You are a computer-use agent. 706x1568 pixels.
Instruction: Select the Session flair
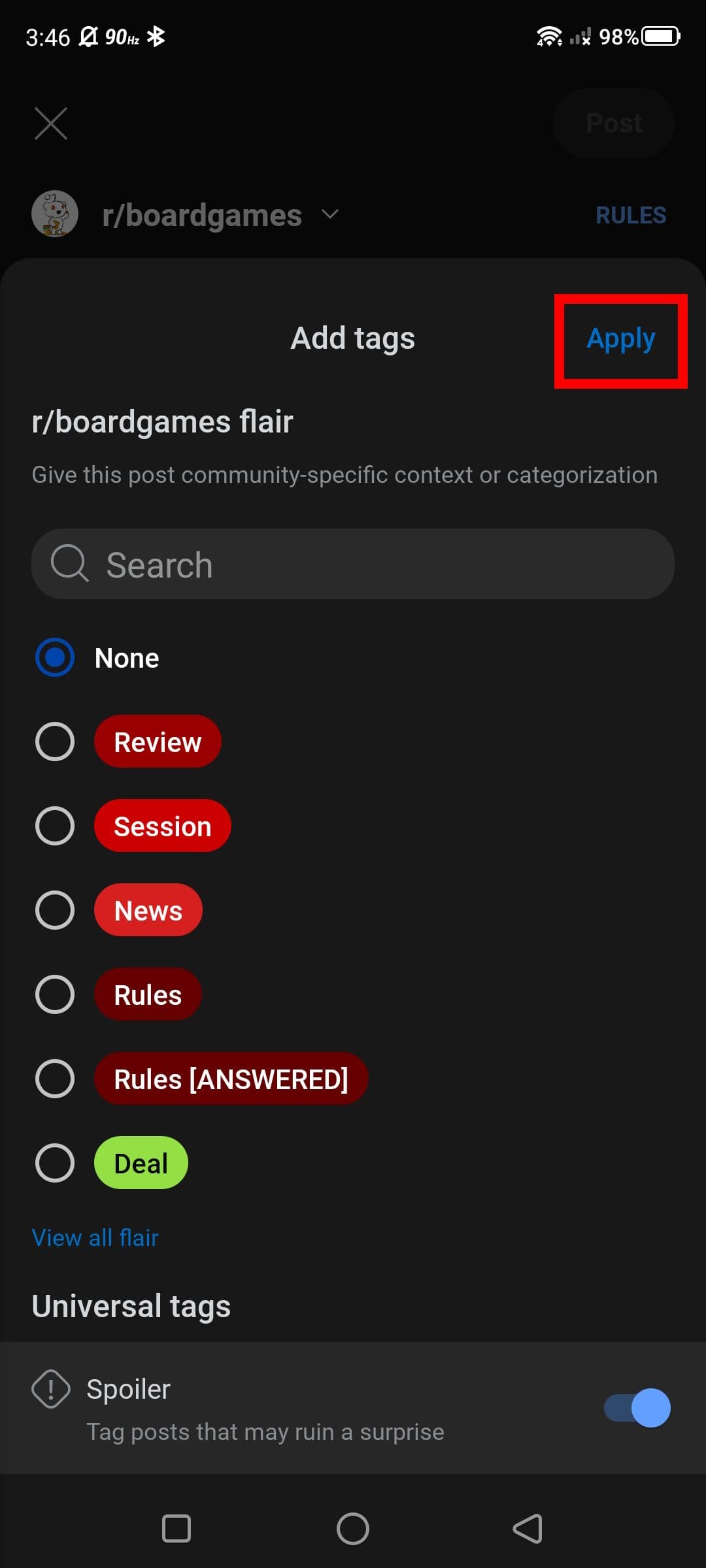(55, 826)
